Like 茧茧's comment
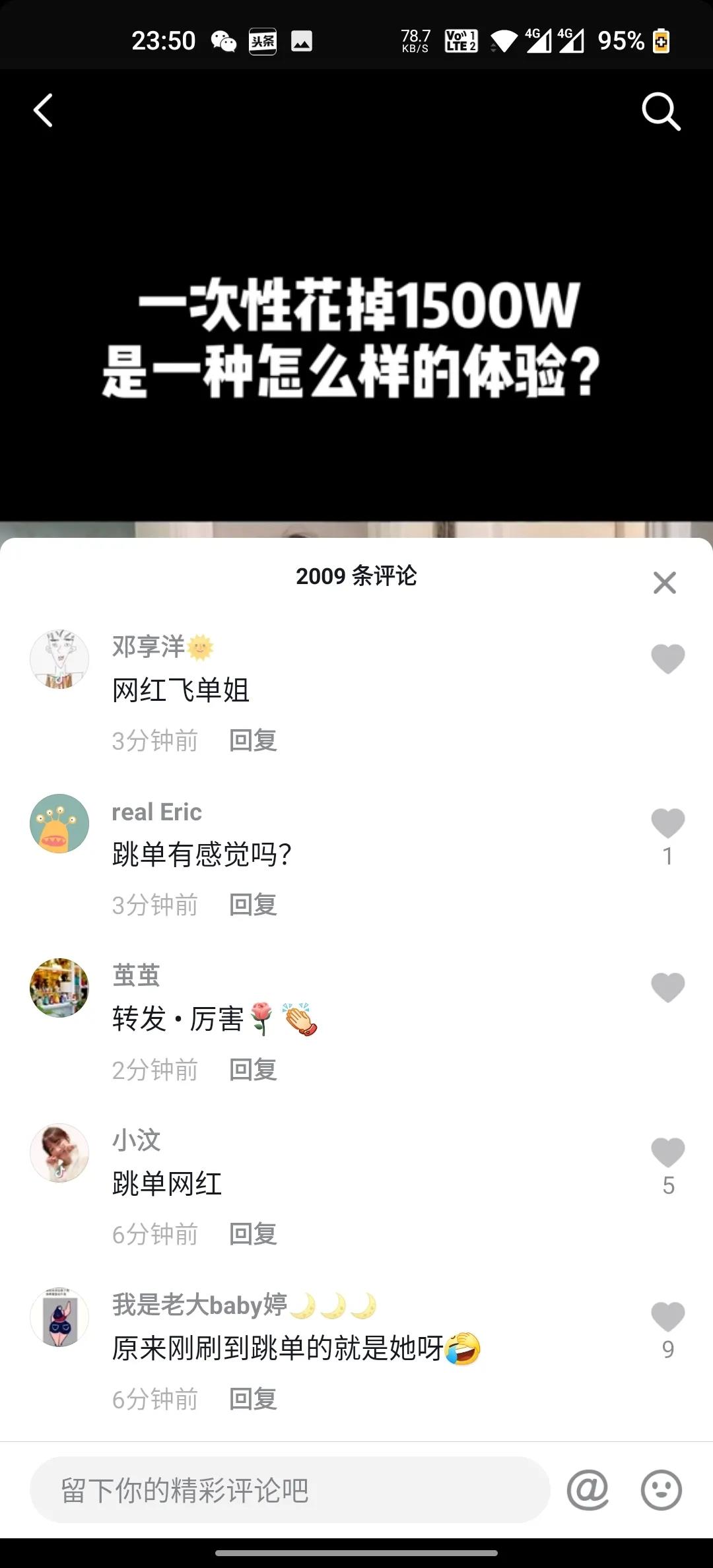The height and width of the screenshot is (1568, 713). (667, 988)
